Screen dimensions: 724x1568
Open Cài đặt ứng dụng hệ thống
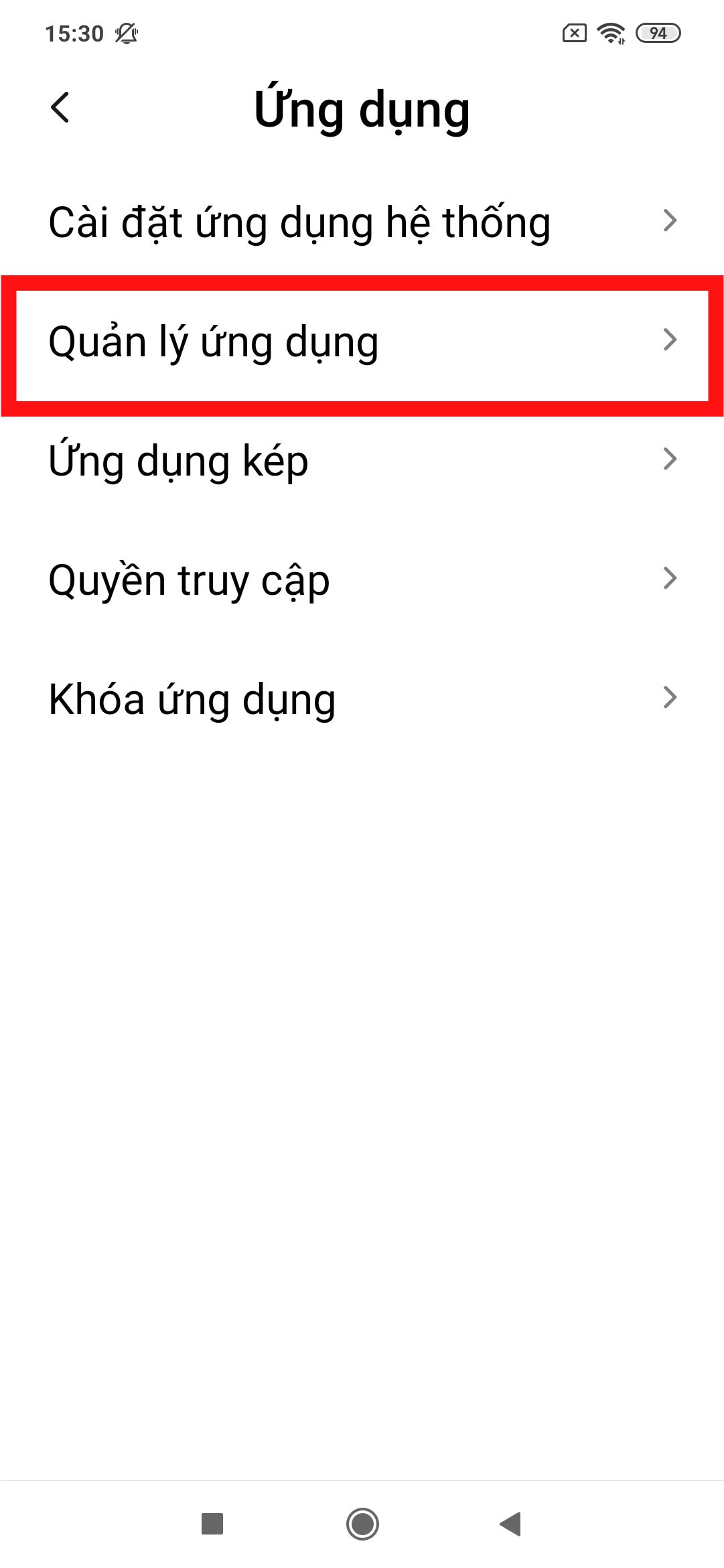[362, 222]
